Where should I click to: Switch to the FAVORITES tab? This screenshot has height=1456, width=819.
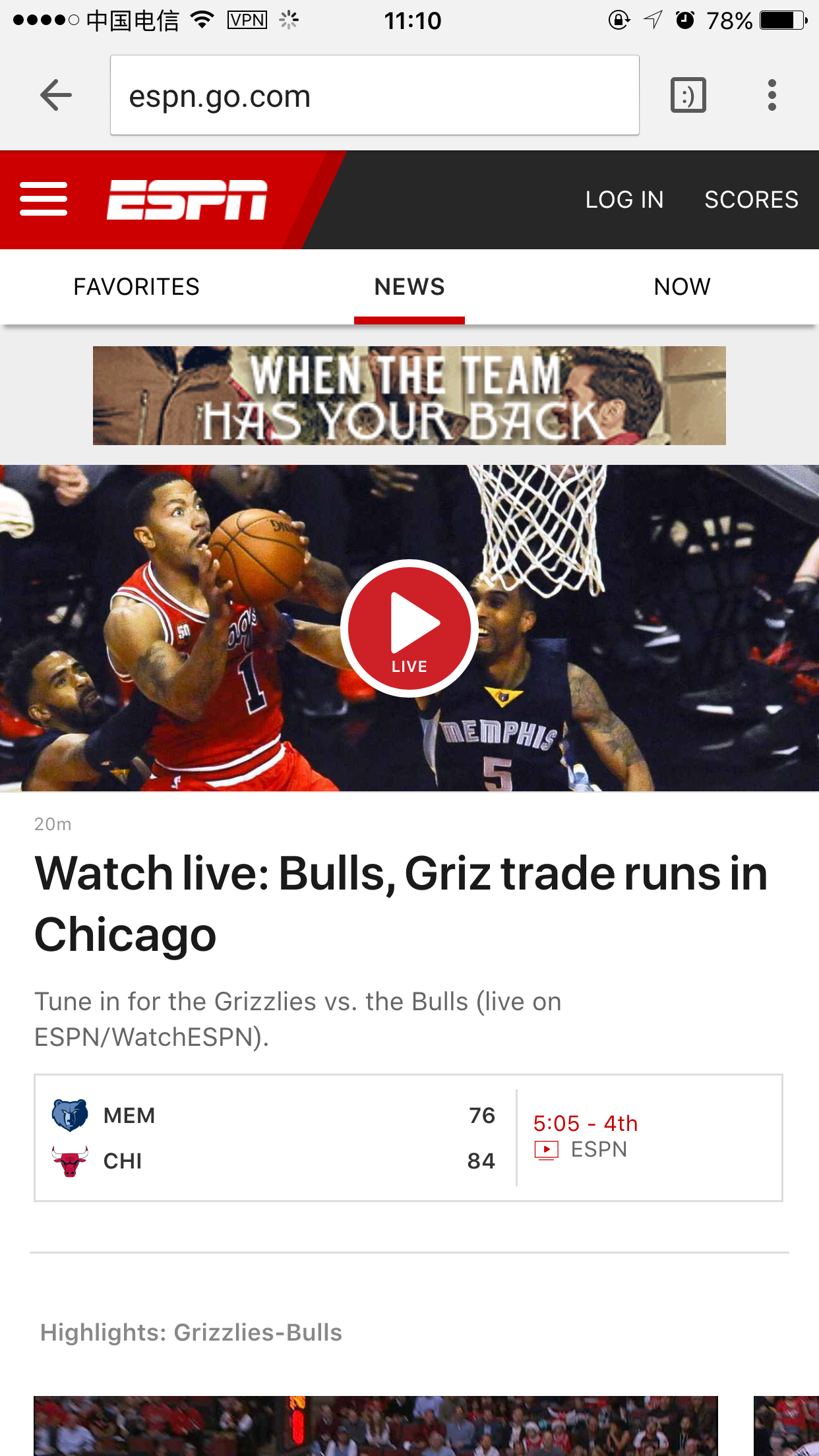click(x=136, y=287)
